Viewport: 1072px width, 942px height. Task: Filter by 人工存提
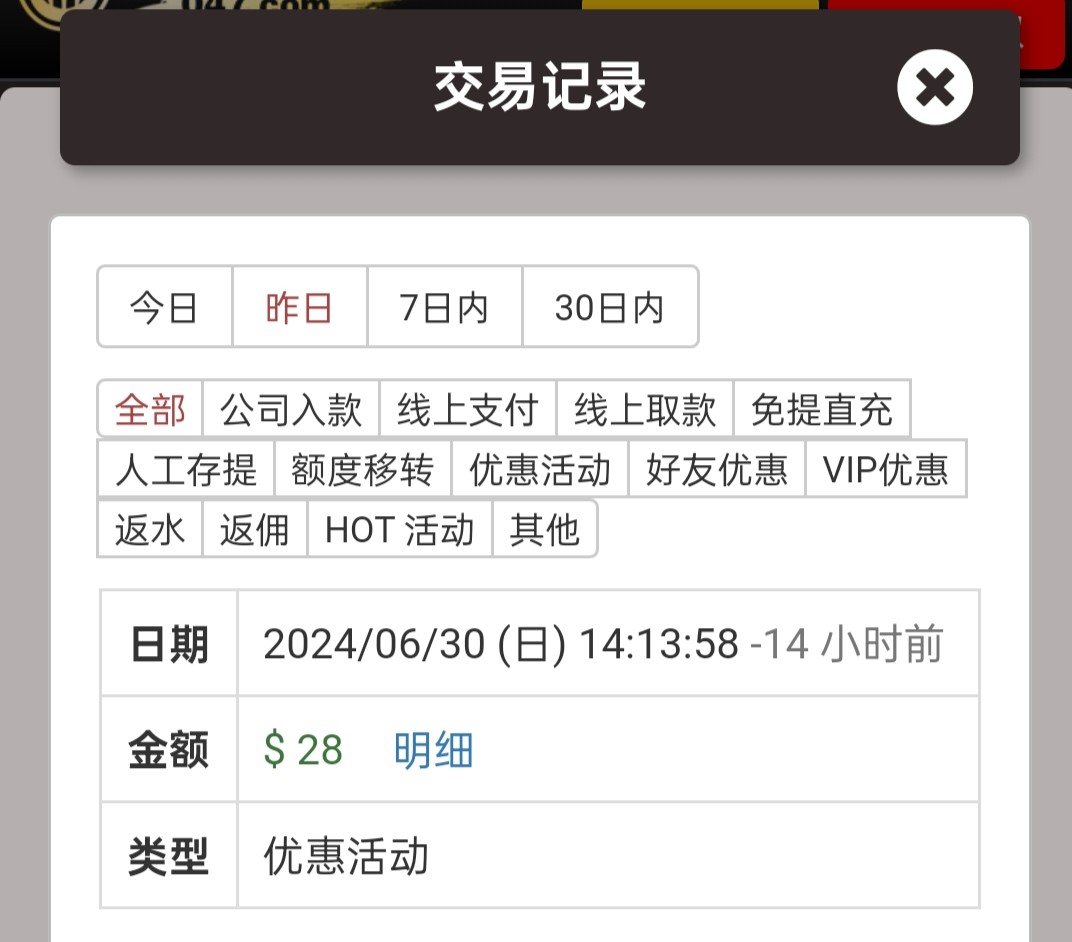coord(186,469)
